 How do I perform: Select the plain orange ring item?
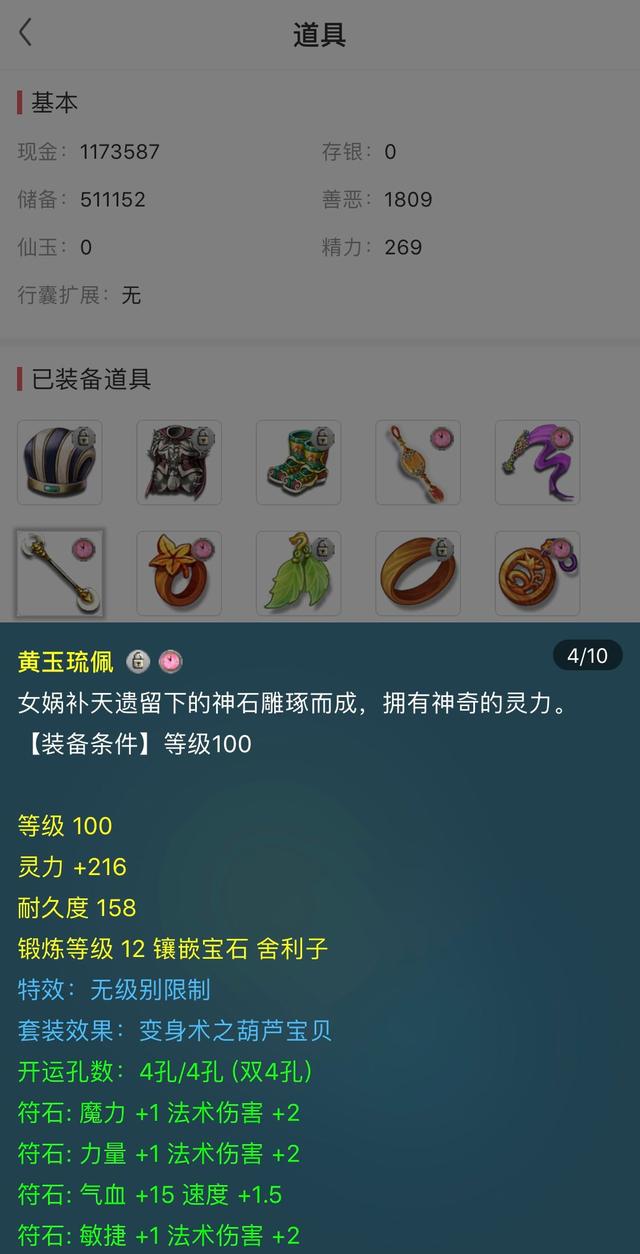click(x=418, y=573)
